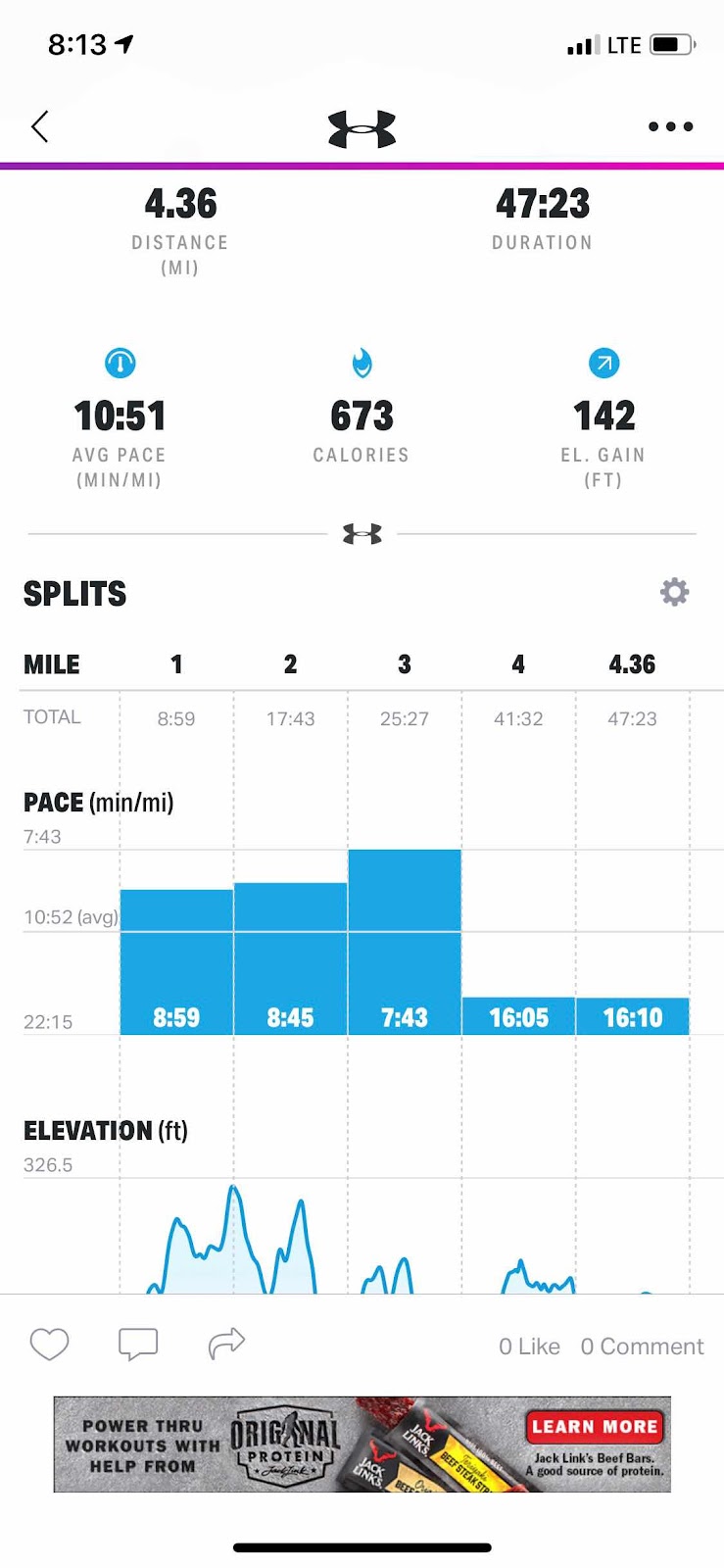724x1568 pixels.
Task: Open splits settings gear
Action: pyautogui.click(x=674, y=592)
